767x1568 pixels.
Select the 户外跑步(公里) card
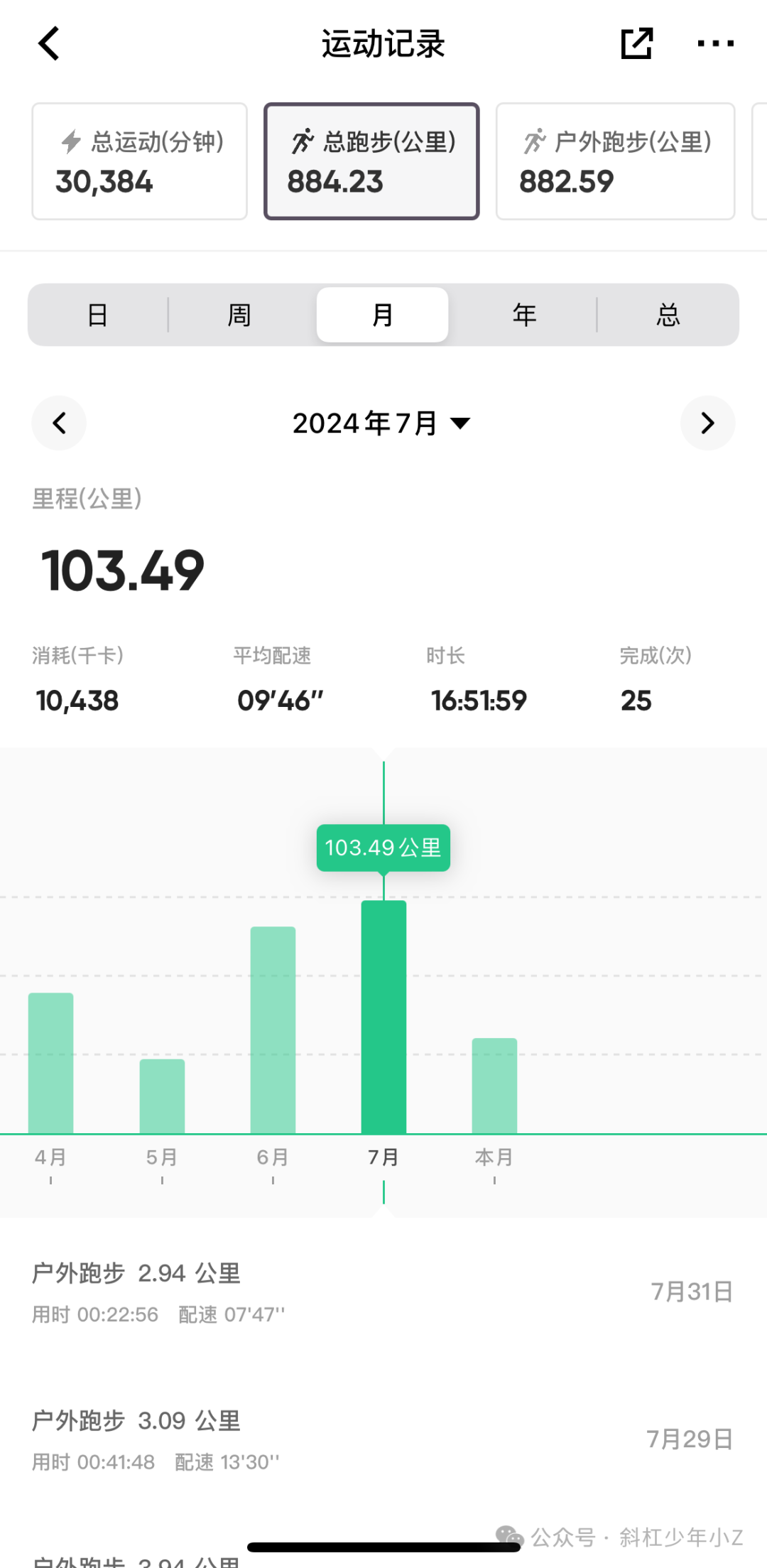click(615, 161)
